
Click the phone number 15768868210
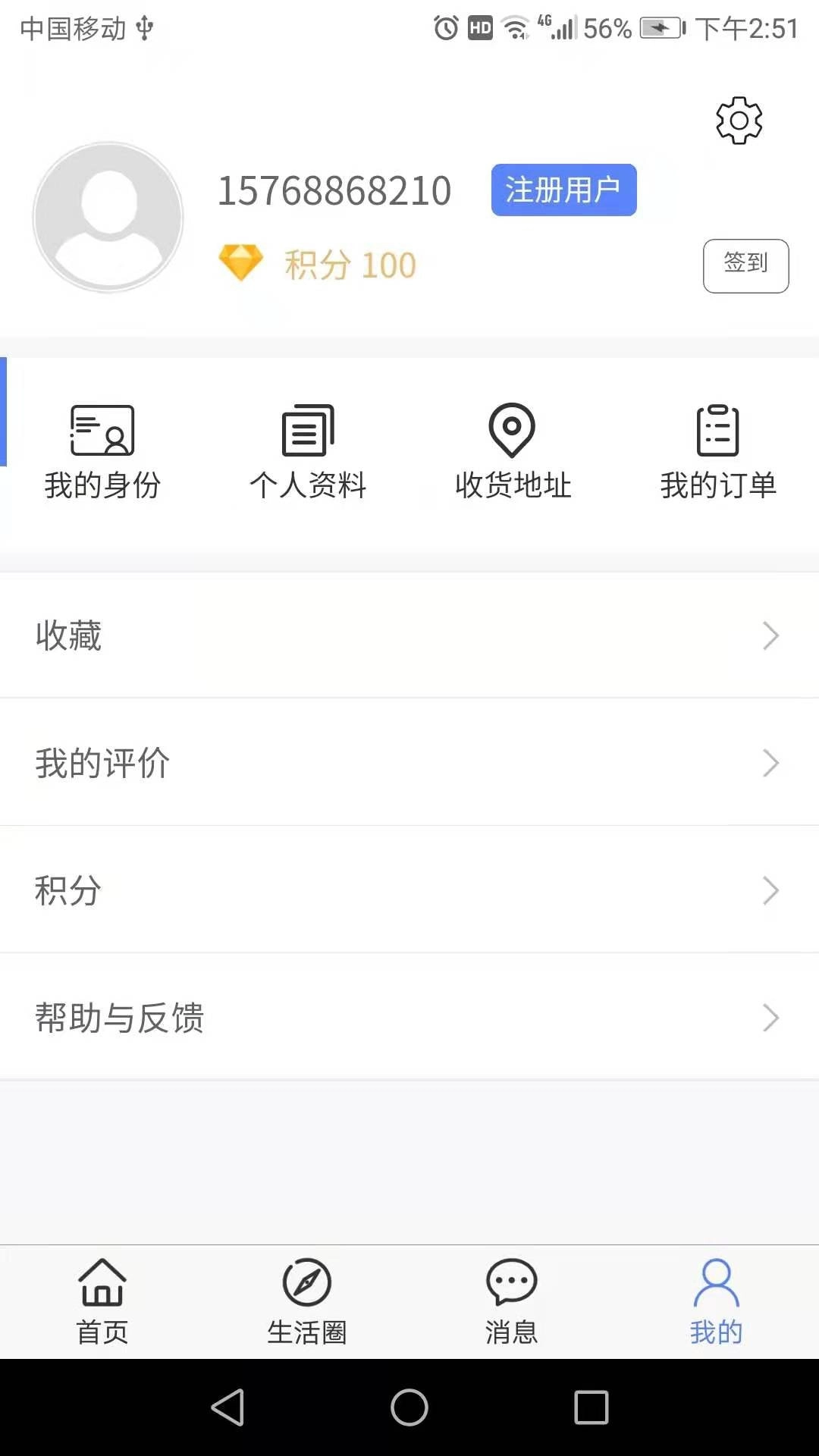(334, 191)
